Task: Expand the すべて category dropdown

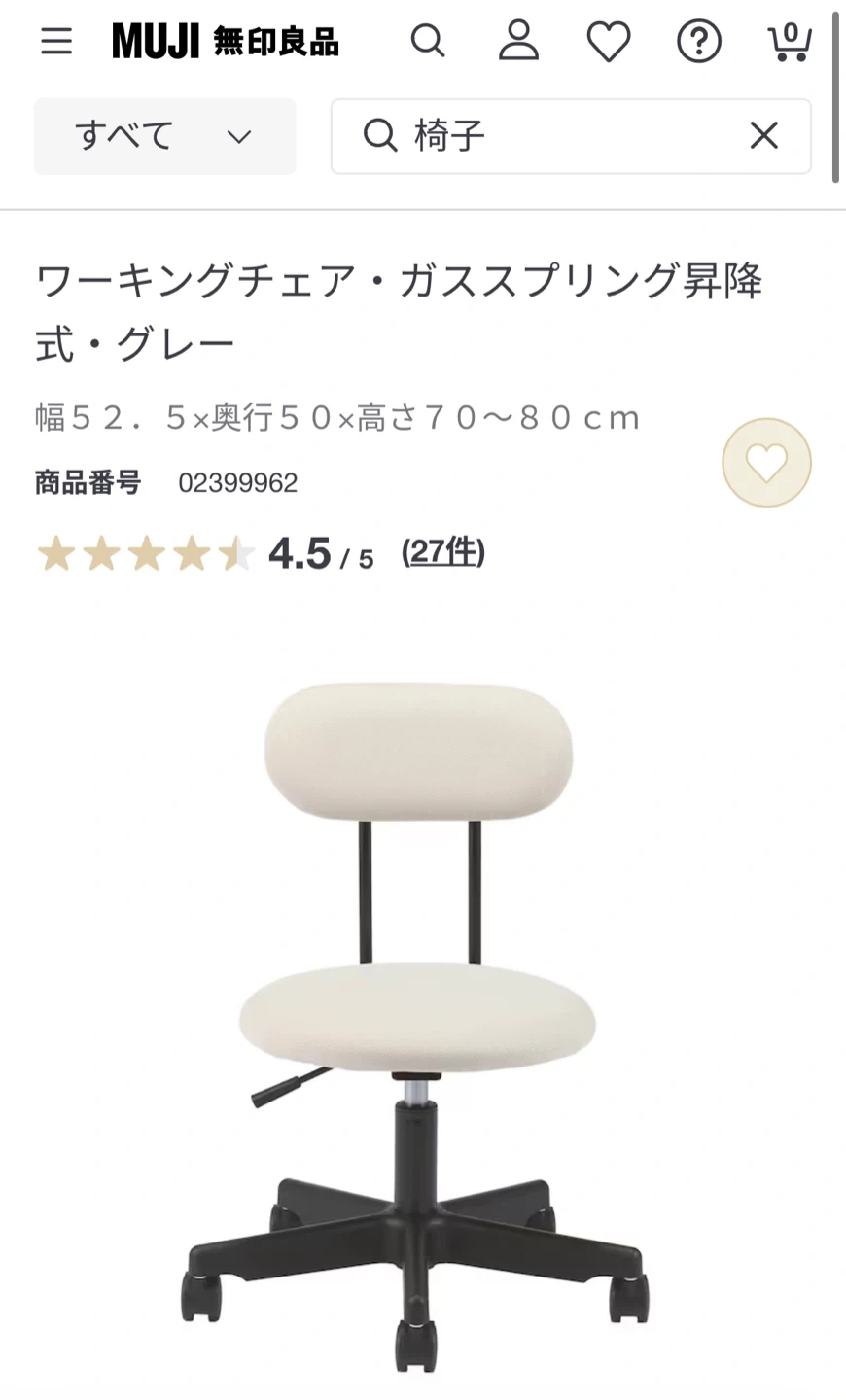Action: (x=164, y=136)
